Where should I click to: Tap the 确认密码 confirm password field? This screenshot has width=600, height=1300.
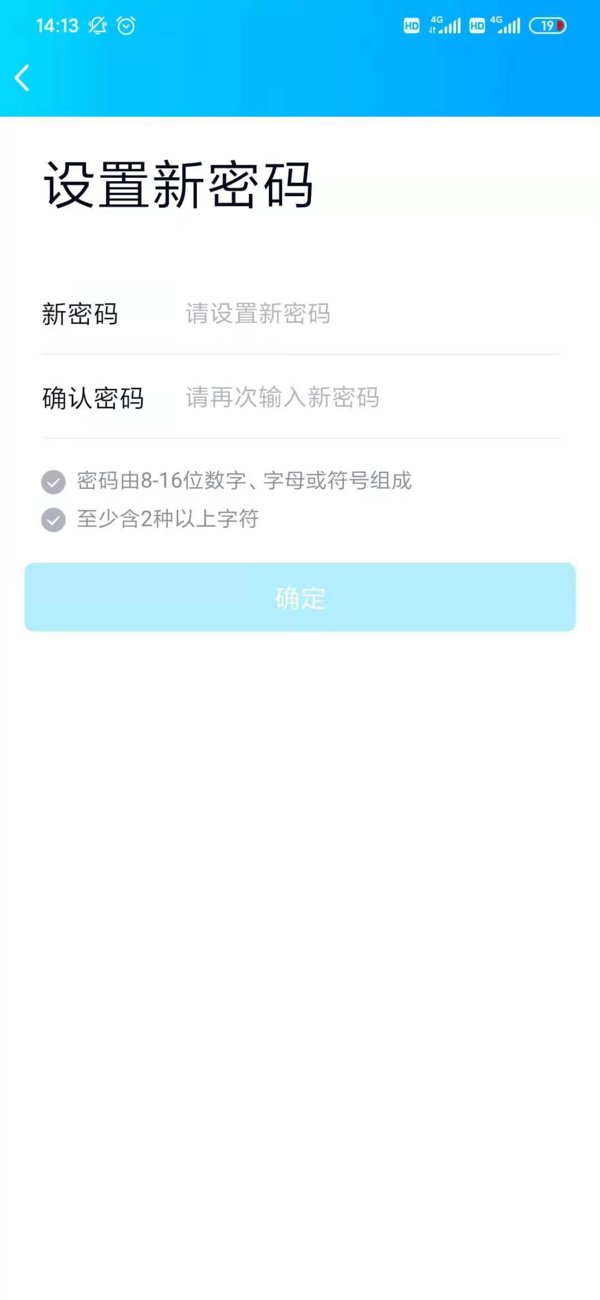point(370,398)
